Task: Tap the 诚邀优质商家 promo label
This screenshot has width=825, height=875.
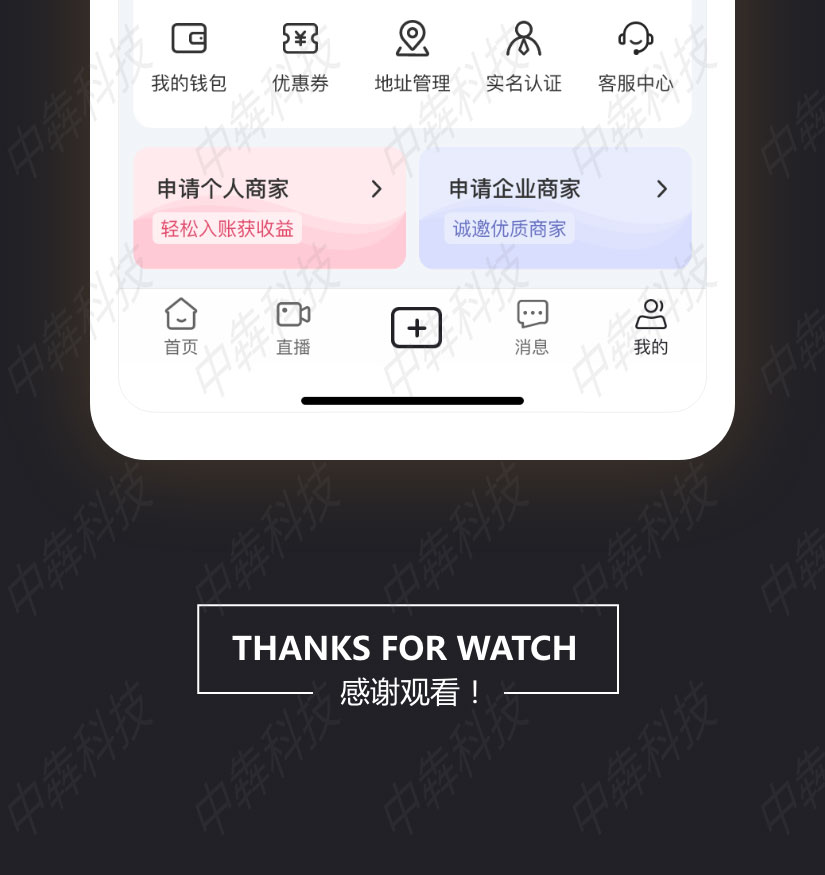Action: click(510, 228)
